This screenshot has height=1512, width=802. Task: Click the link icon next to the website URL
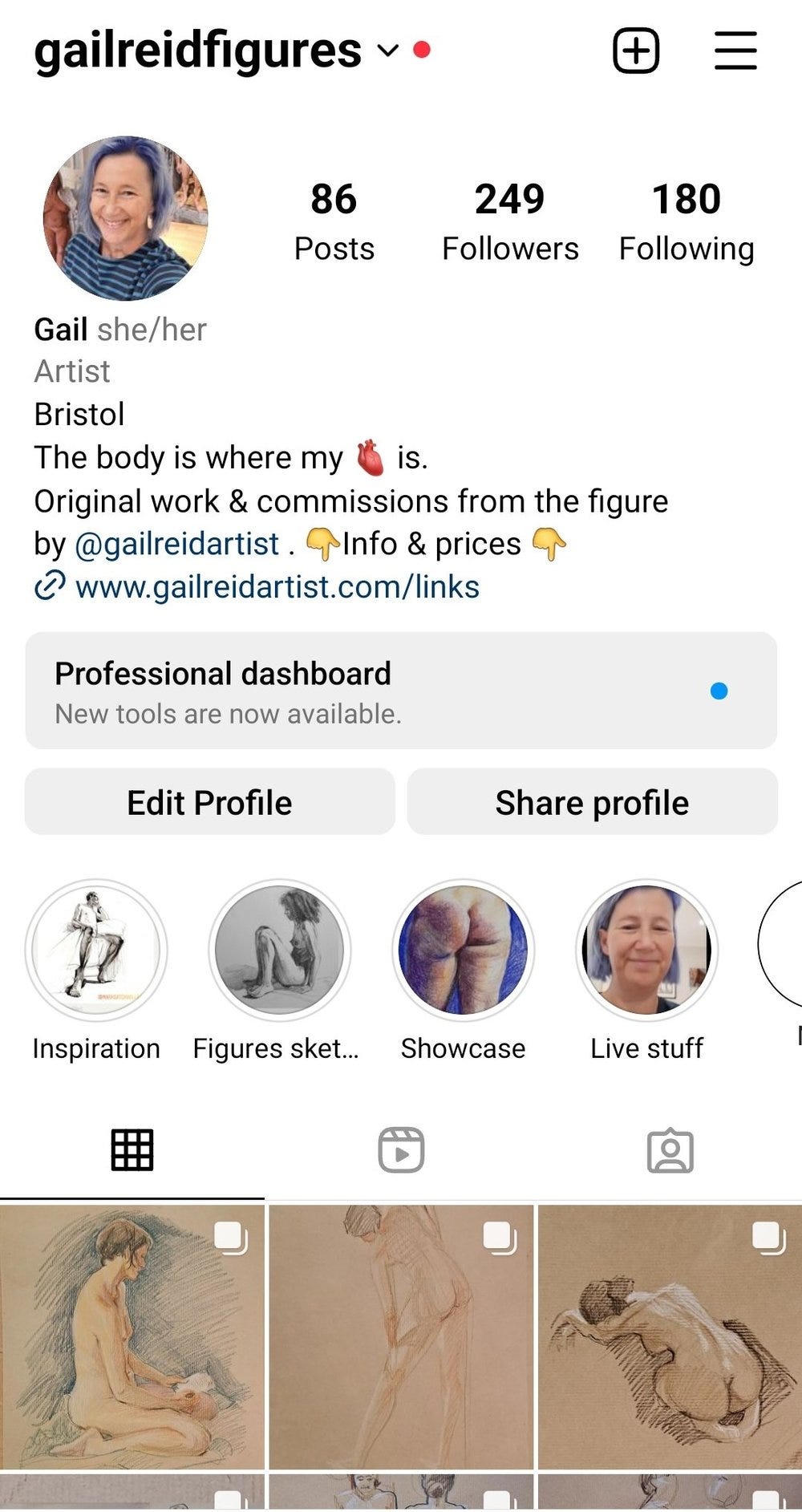pos(50,586)
